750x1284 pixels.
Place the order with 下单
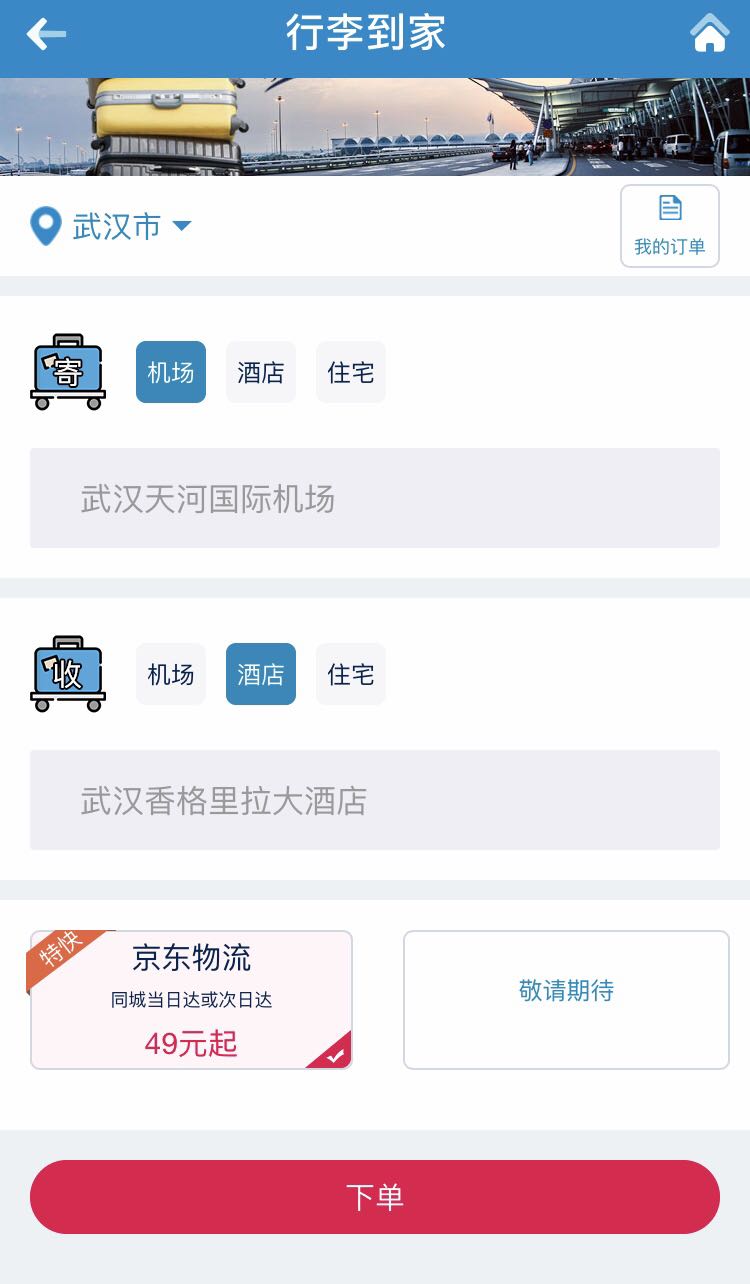tap(375, 1197)
